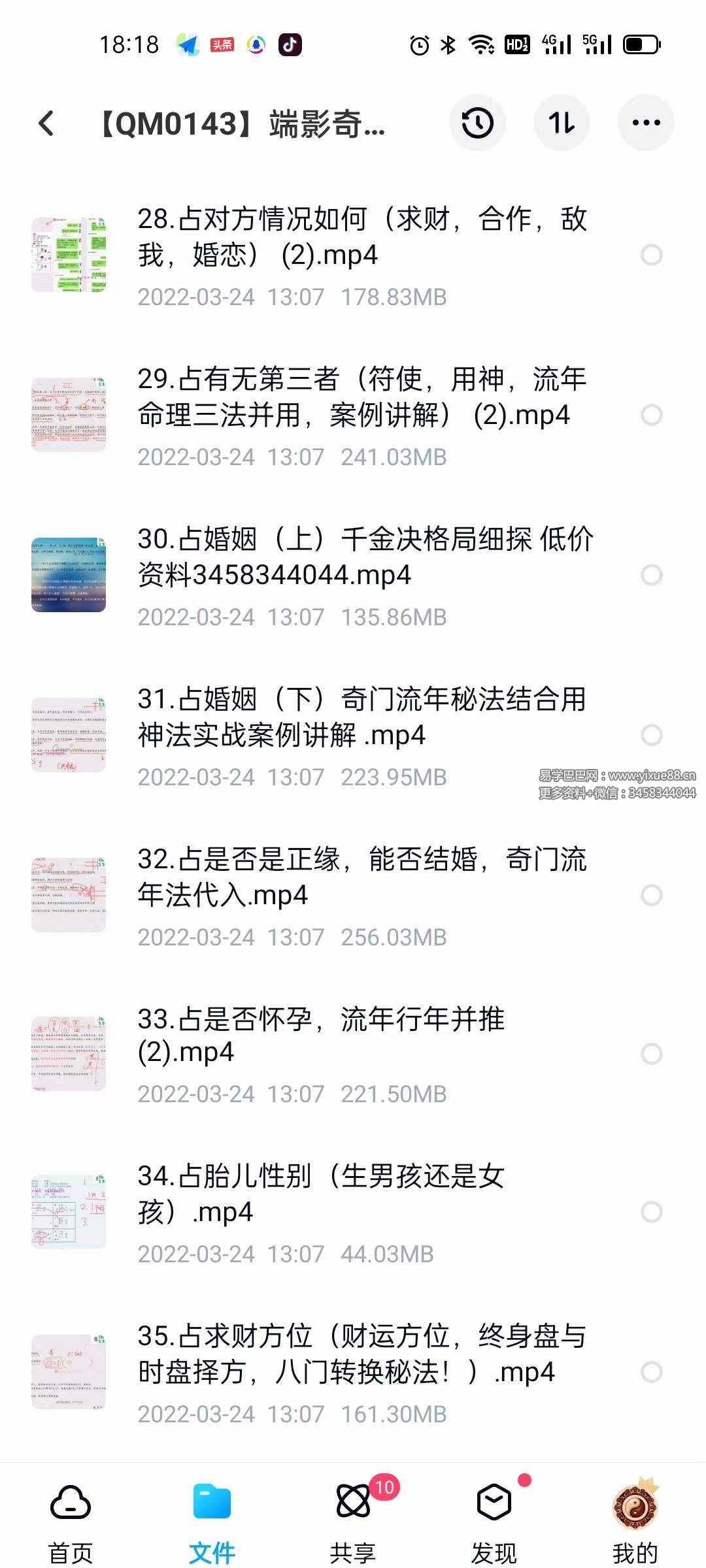The height and width of the screenshot is (1568, 706).
Task: Tap back arrow to parent folder
Action: [x=46, y=123]
